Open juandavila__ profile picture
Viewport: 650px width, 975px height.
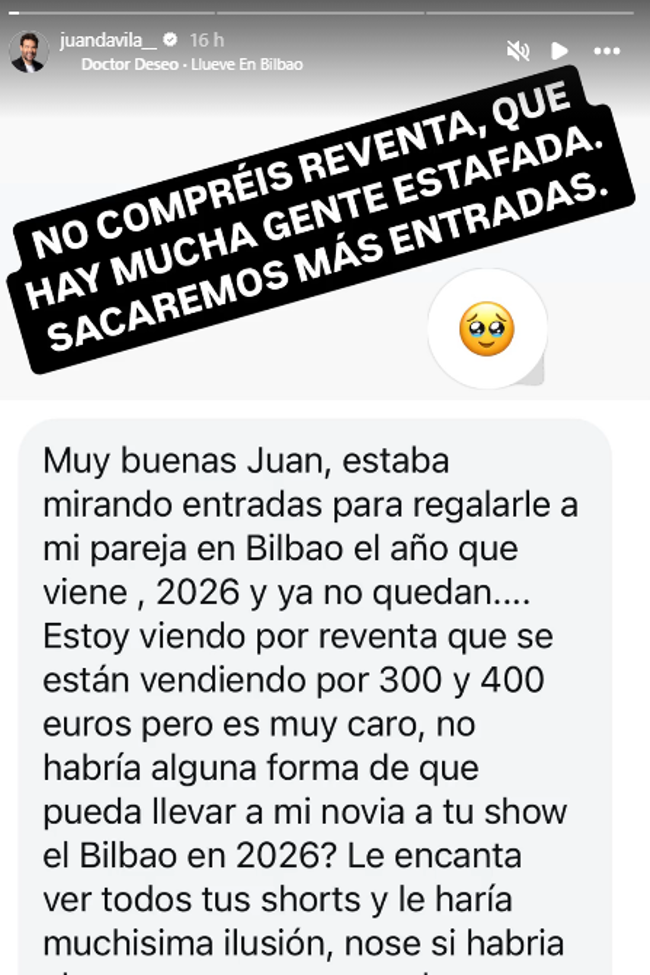29,51
